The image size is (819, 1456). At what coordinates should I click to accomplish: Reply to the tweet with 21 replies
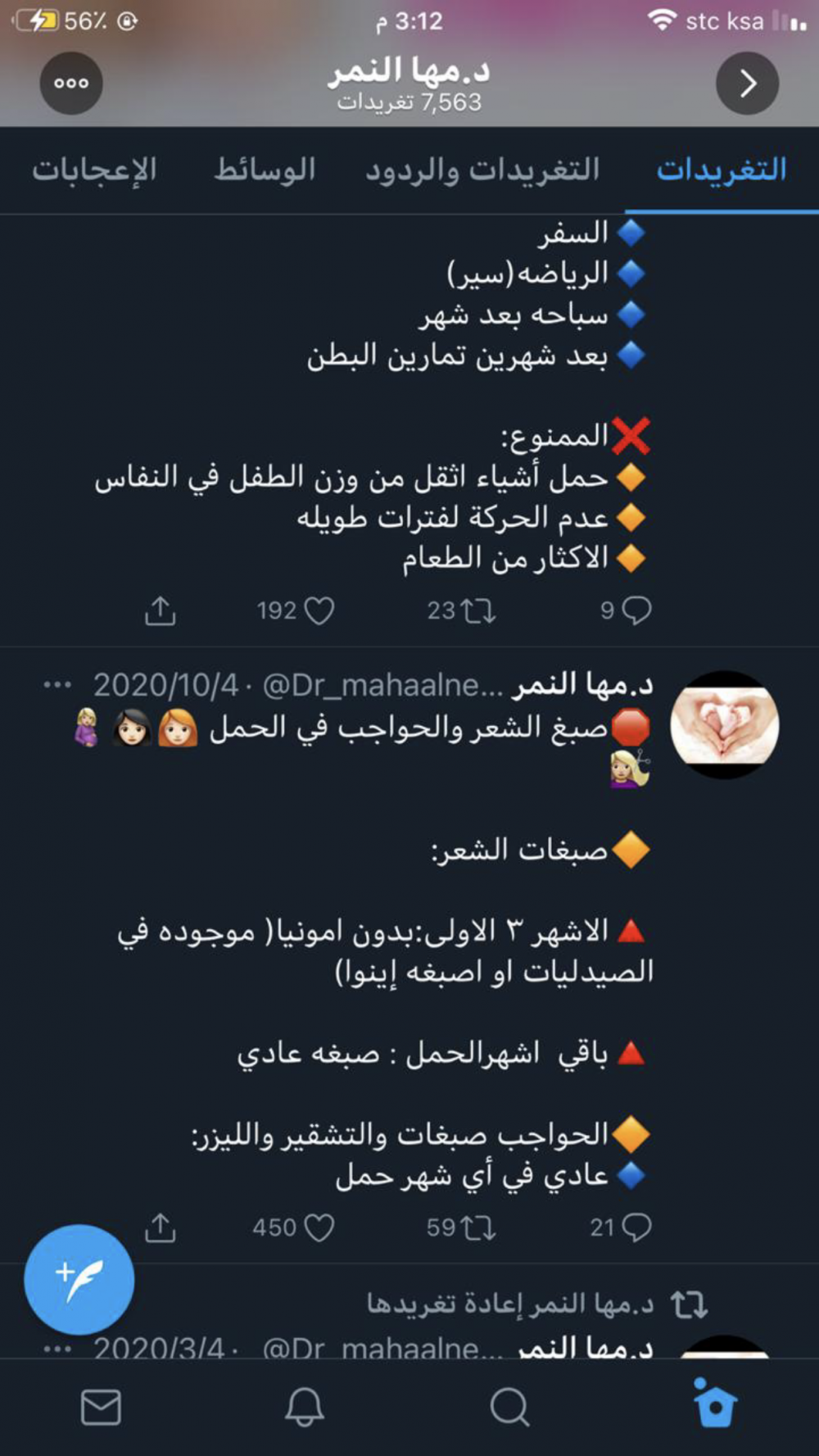(636, 1227)
